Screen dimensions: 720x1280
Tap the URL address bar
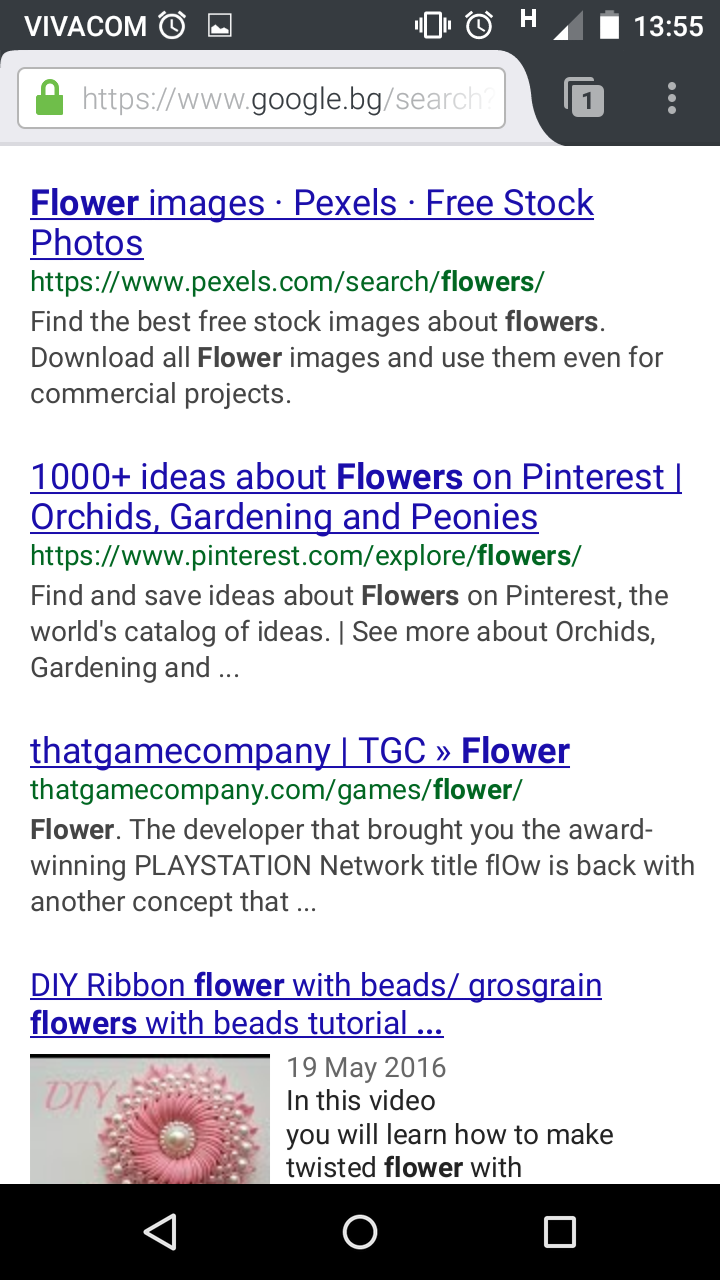click(x=262, y=98)
